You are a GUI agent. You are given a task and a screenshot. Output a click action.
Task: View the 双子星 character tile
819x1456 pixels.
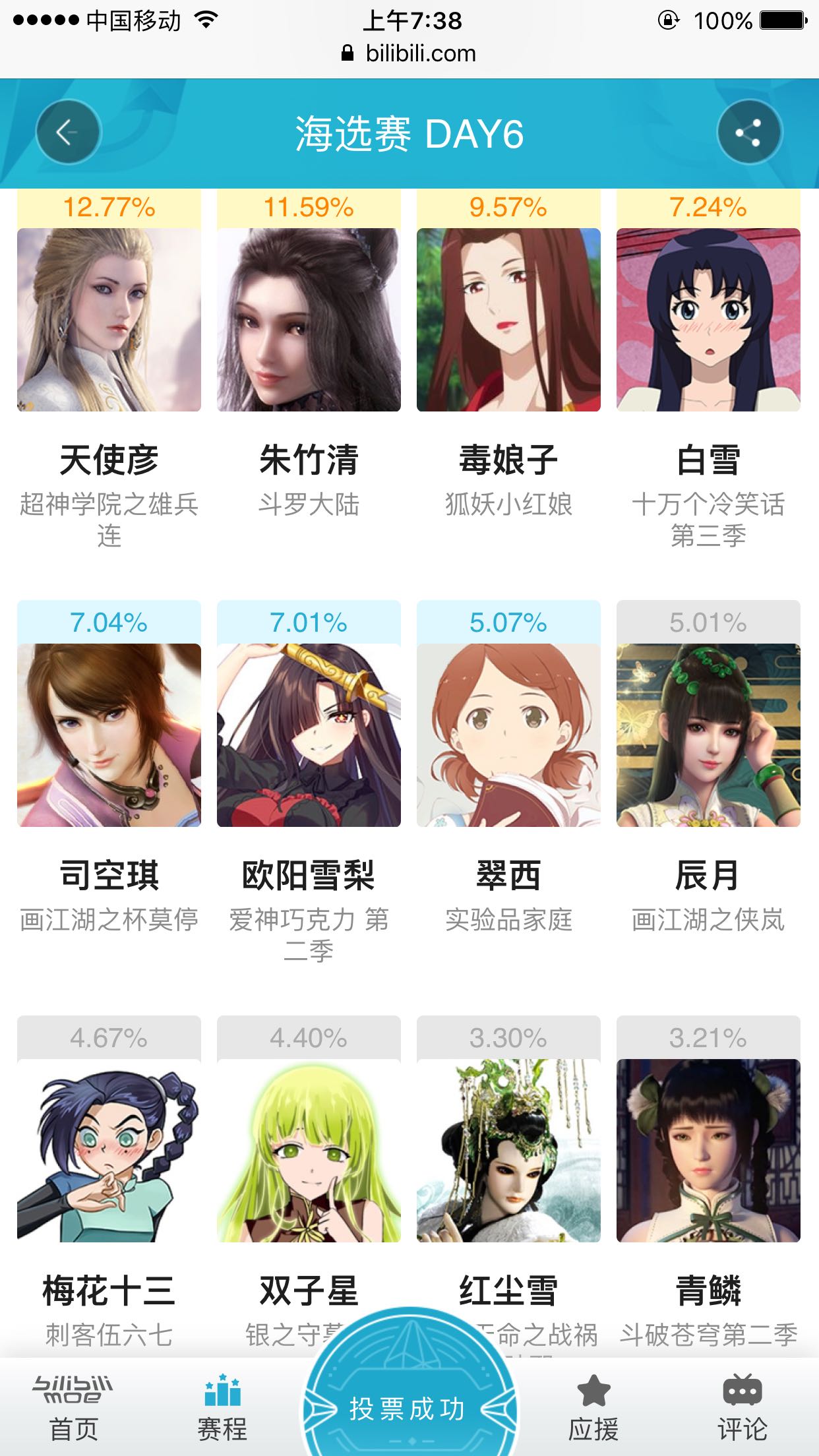coord(309,1150)
